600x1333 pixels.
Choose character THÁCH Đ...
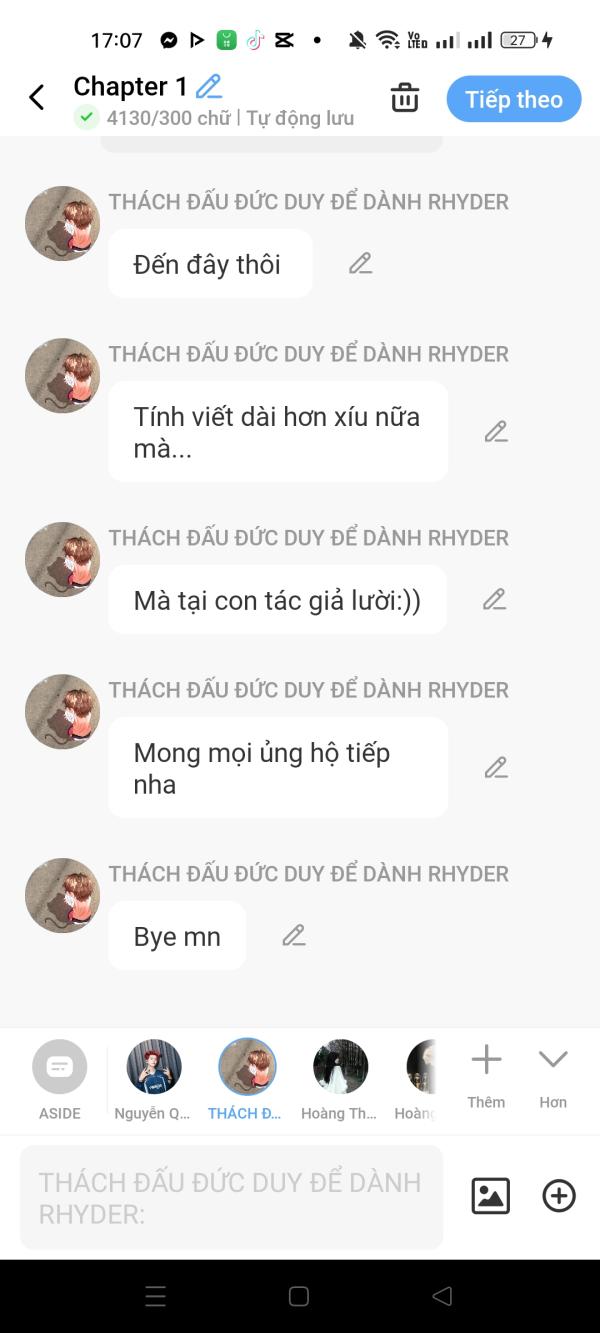click(247, 1078)
